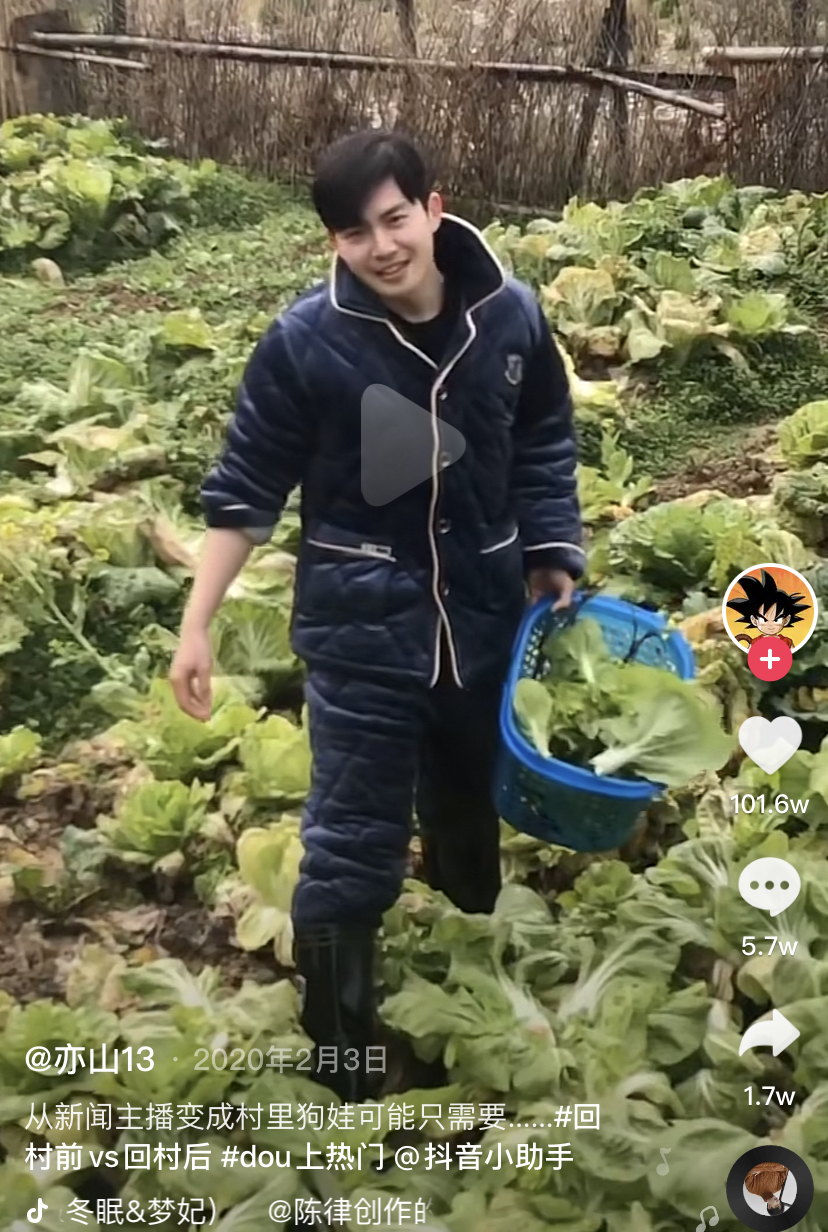Follow the creator with red plus button
Viewport: 828px width, 1232px height.
click(x=769, y=660)
